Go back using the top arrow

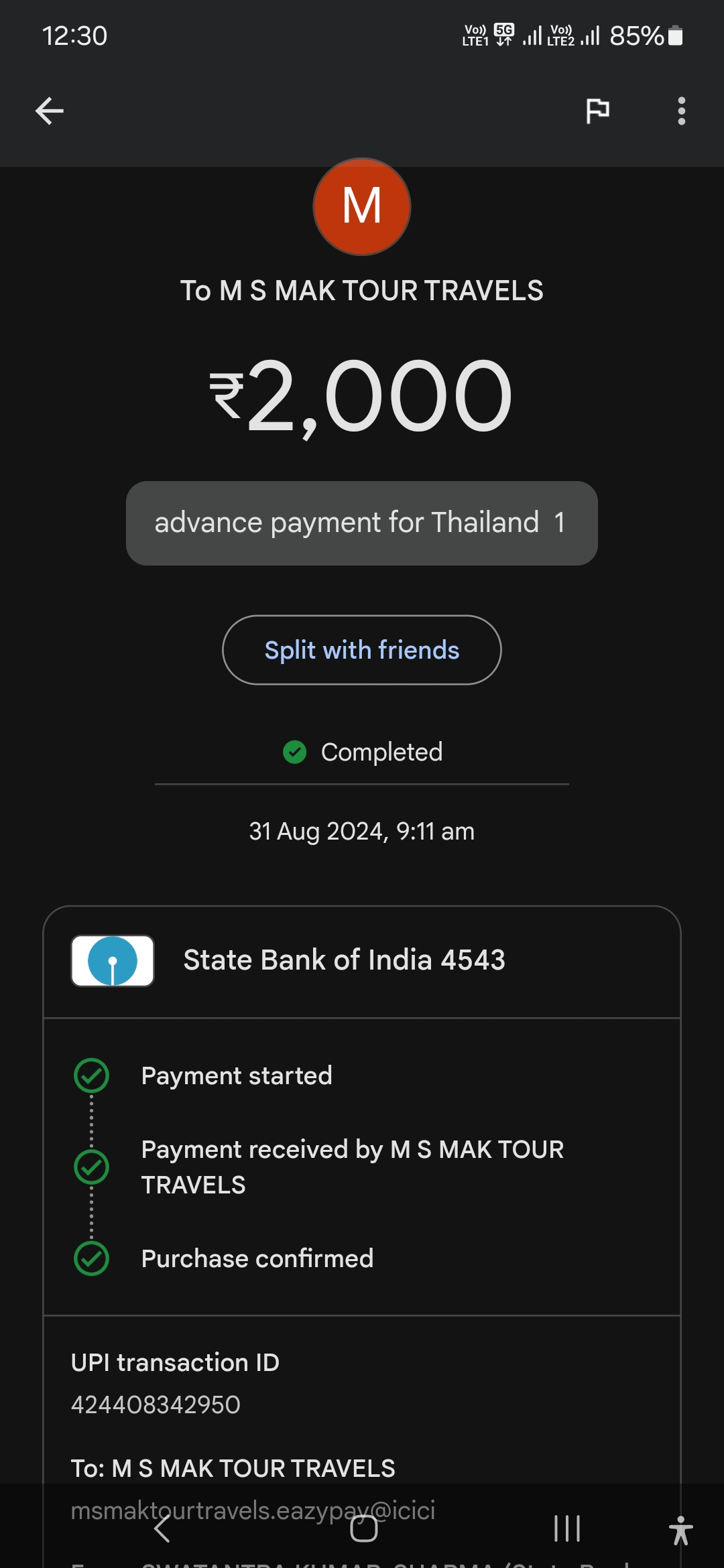point(50,111)
